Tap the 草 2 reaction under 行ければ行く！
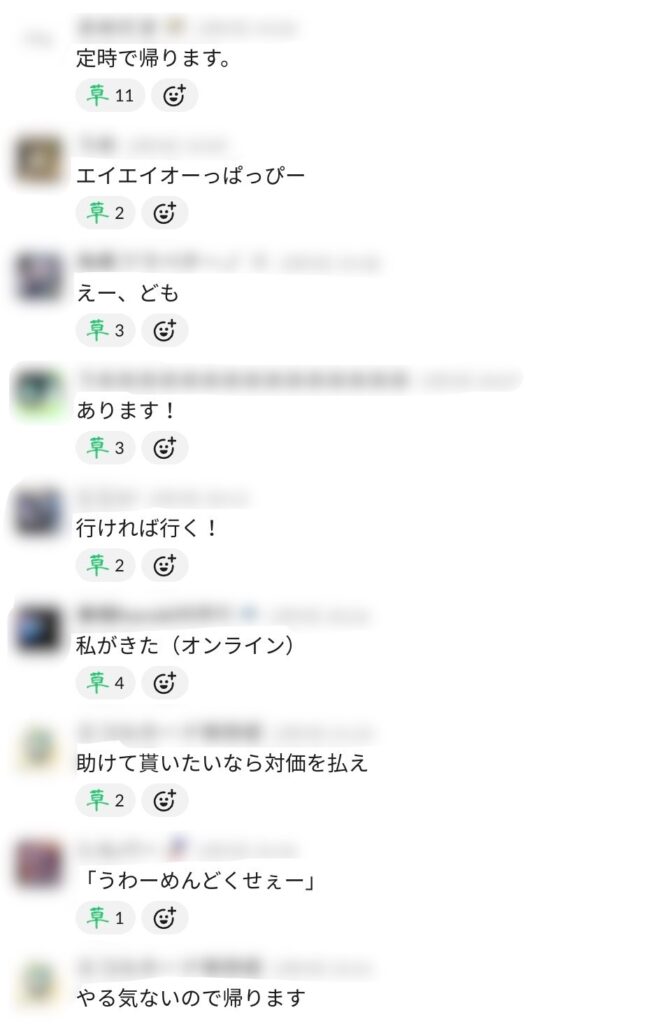 (x=105, y=565)
